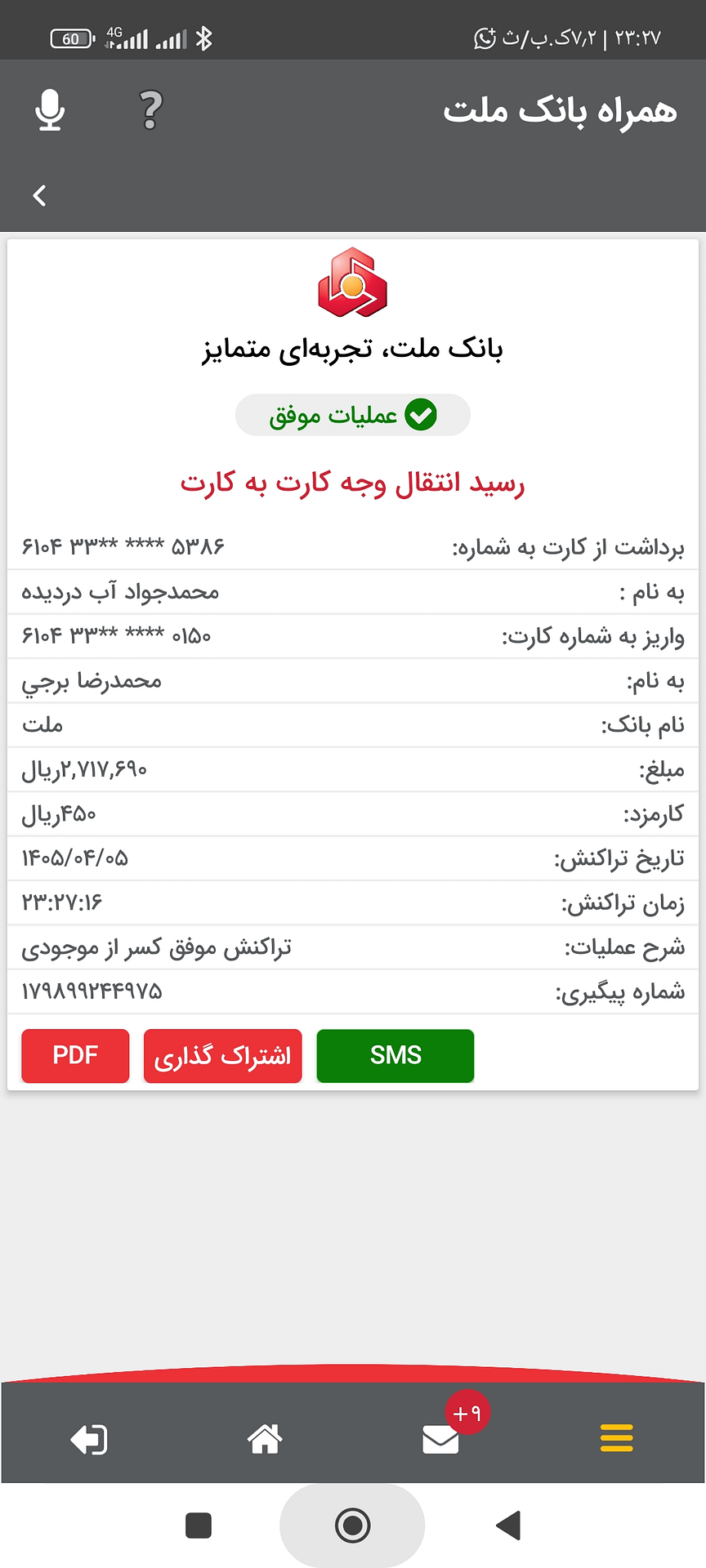Tap the microphone voice icon

[x=50, y=109]
